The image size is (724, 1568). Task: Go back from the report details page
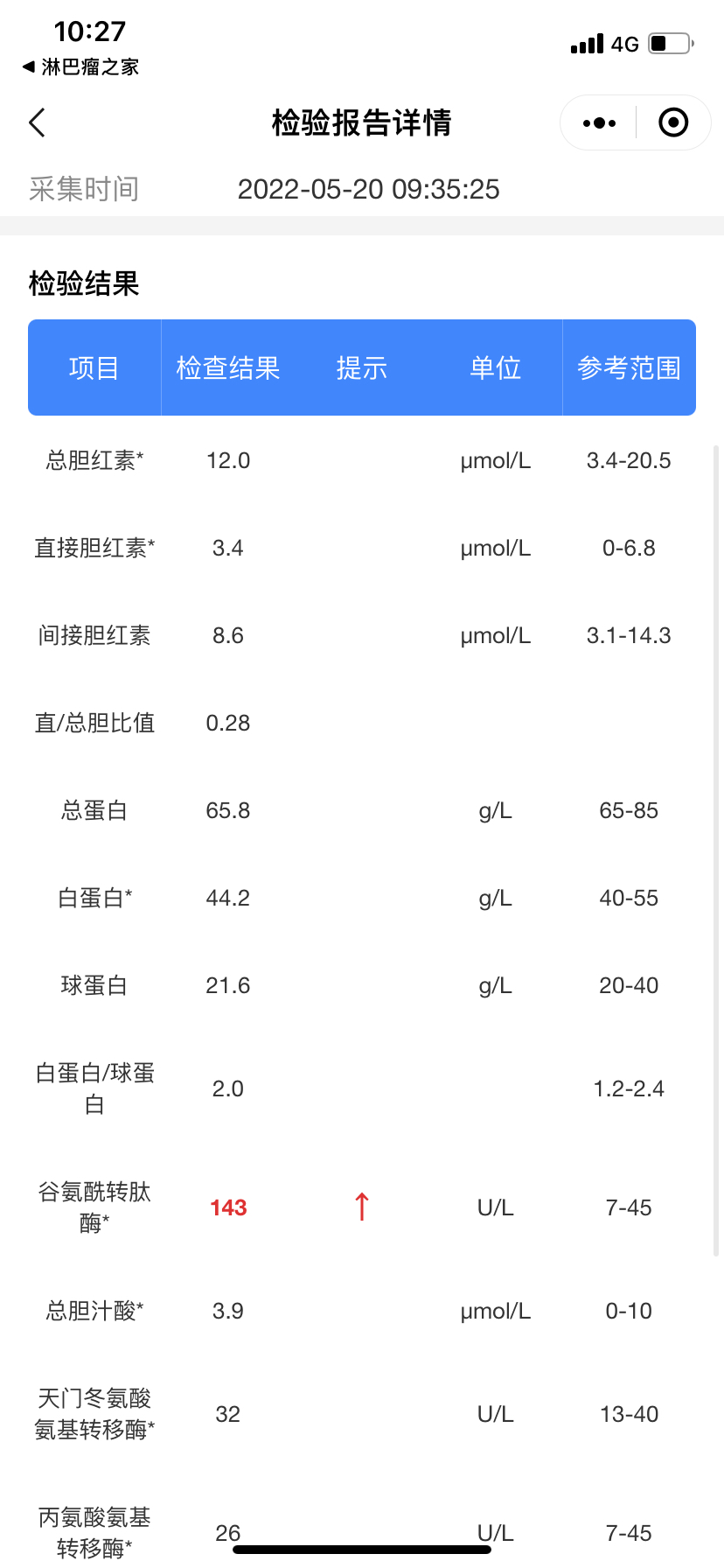click(x=37, y=122)
